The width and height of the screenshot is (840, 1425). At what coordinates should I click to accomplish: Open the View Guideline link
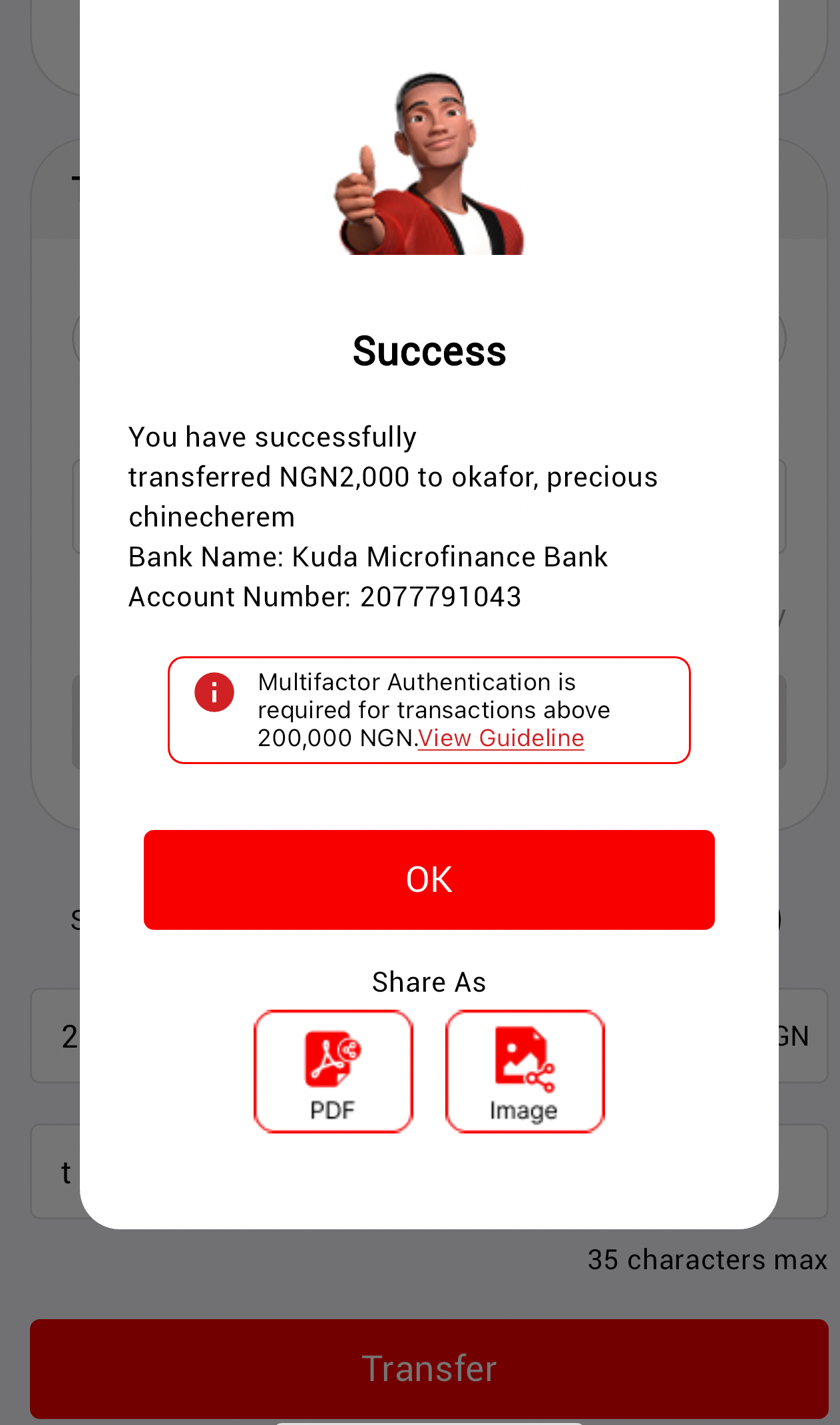501,738
